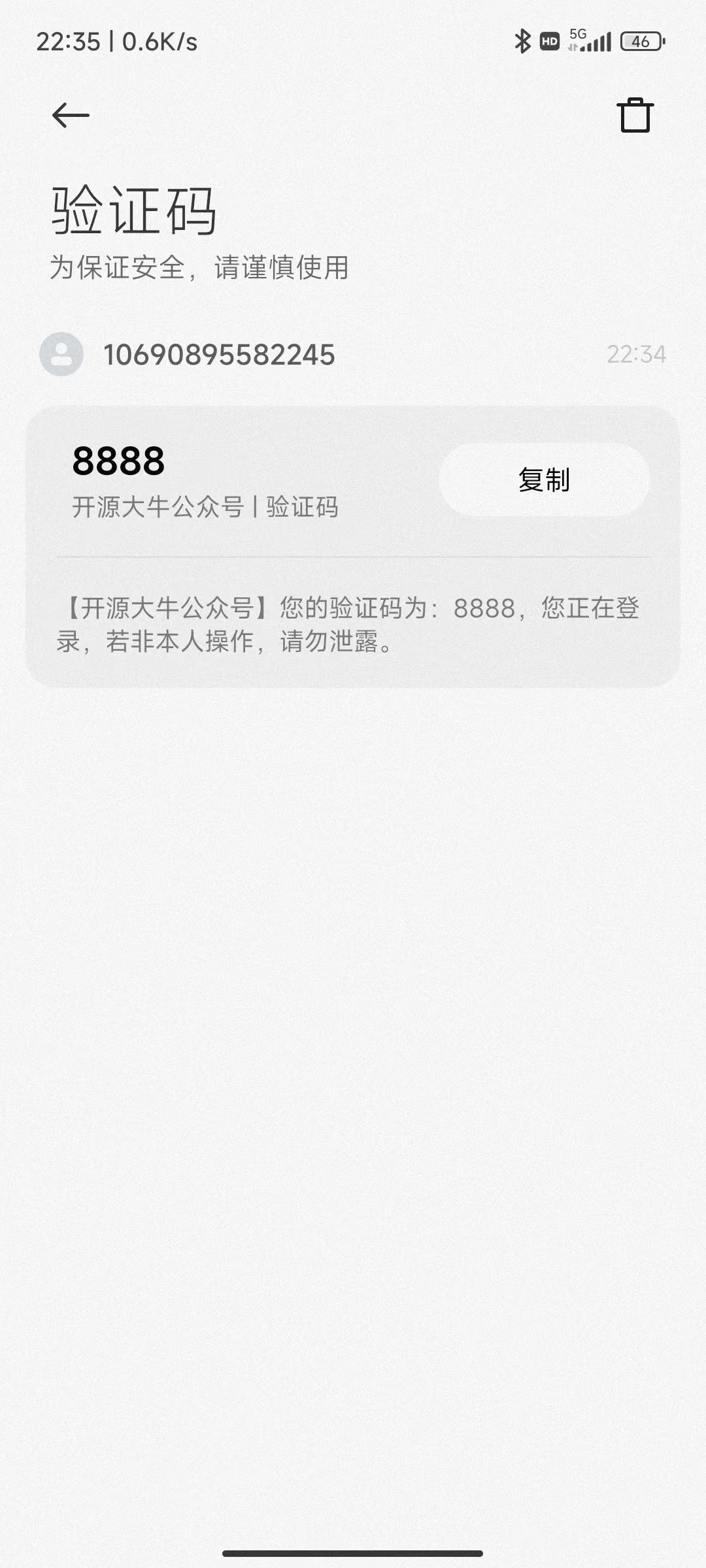Go back using the arrow icon
The height and width of the screenshot is (1568, 706).
tap(71, 116)
